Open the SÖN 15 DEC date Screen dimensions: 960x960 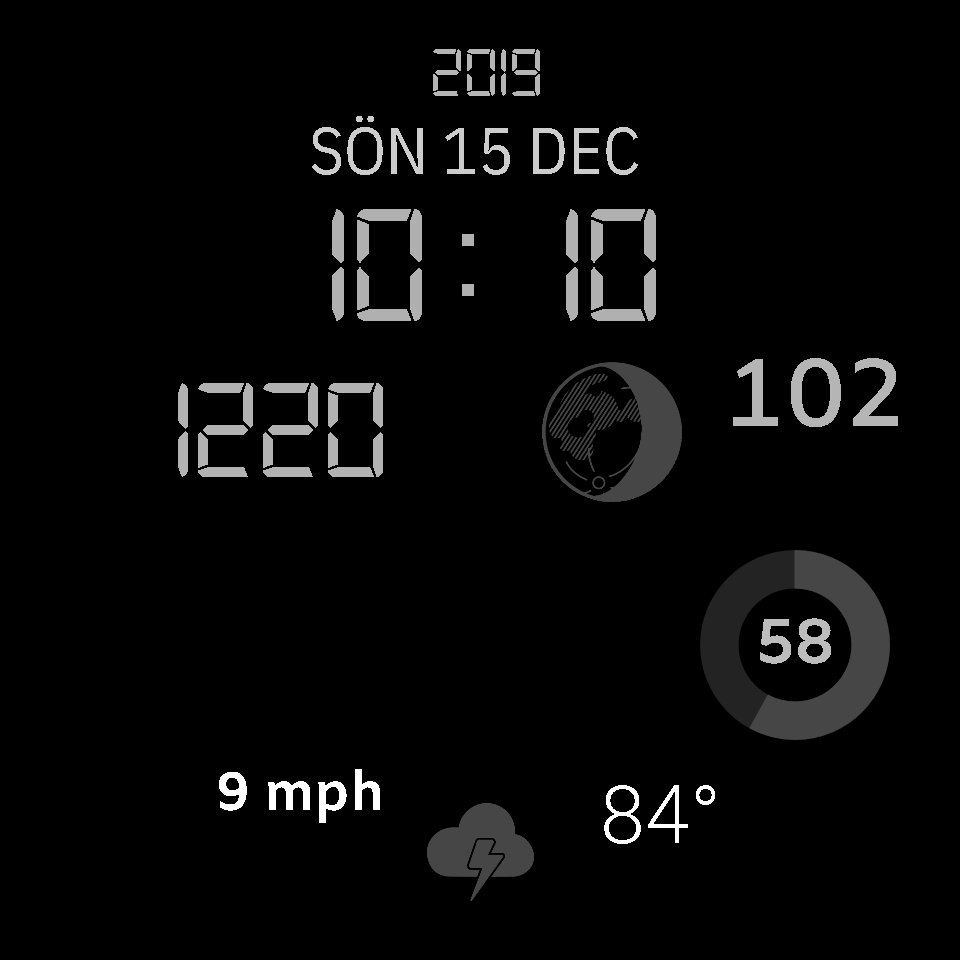tap(475, 151)
